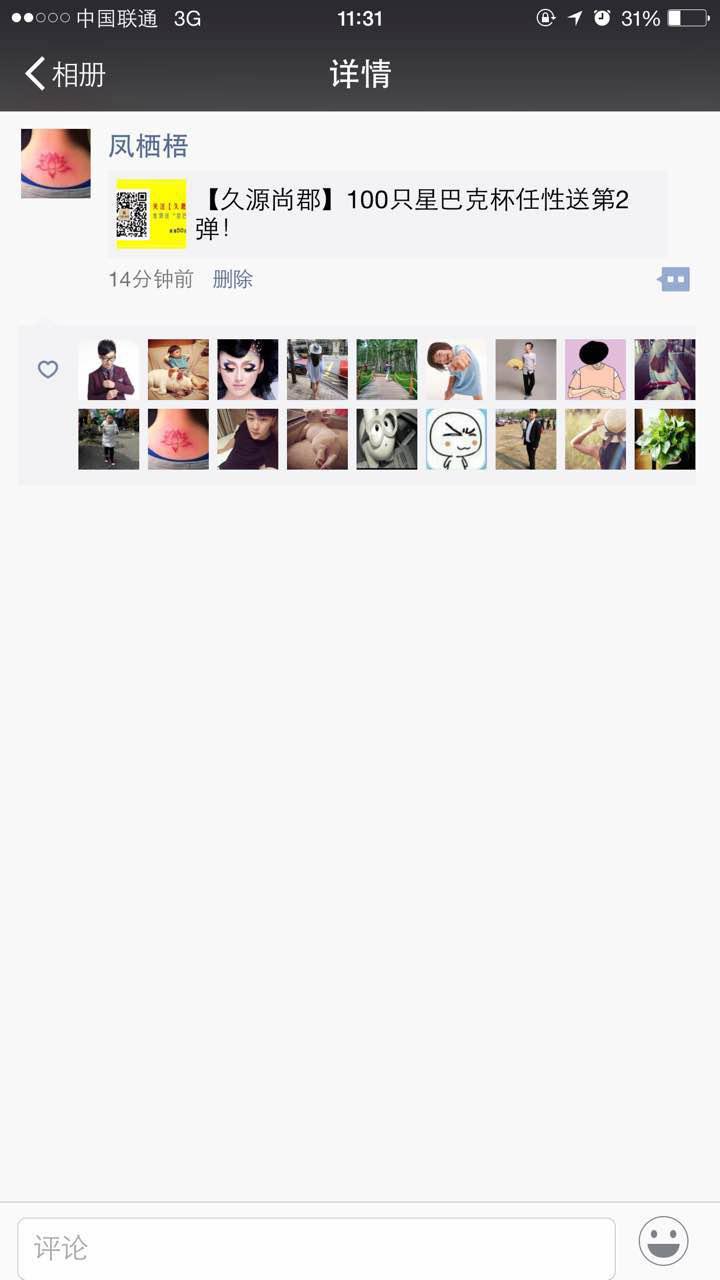View the liker in the purple suit

coord(109,369)
